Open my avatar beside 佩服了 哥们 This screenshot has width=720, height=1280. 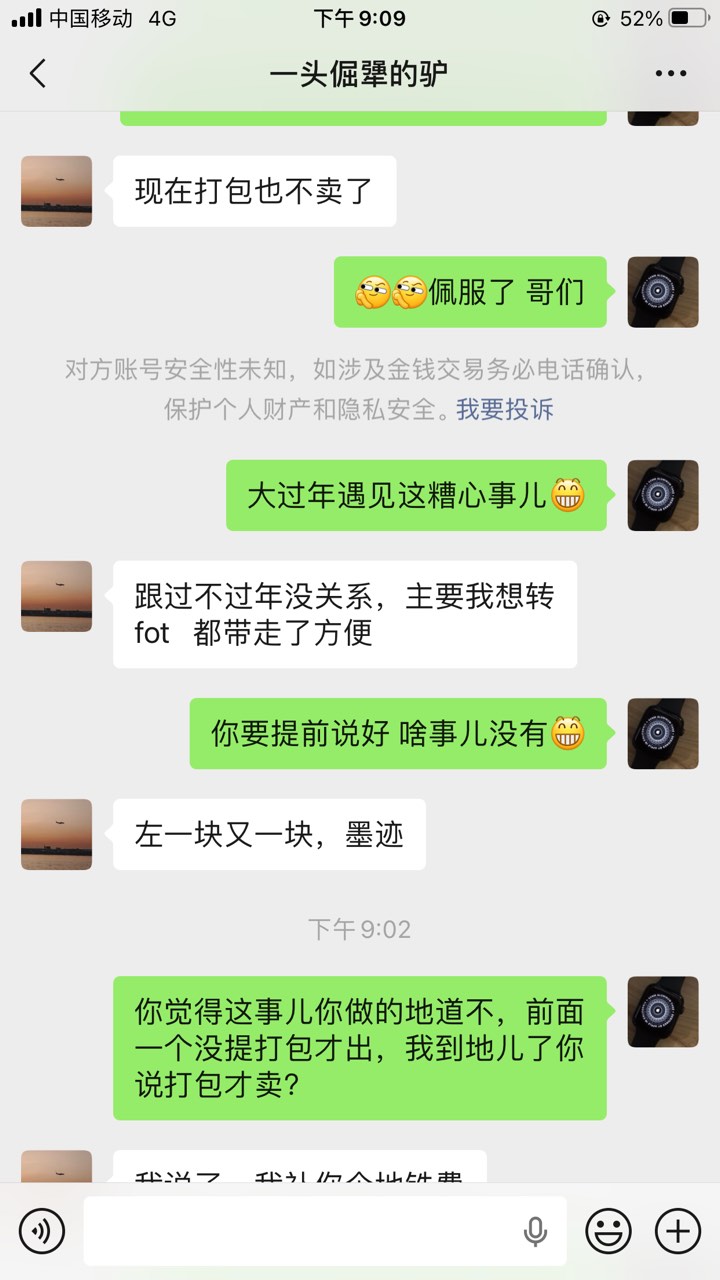[x=662, y=292]
